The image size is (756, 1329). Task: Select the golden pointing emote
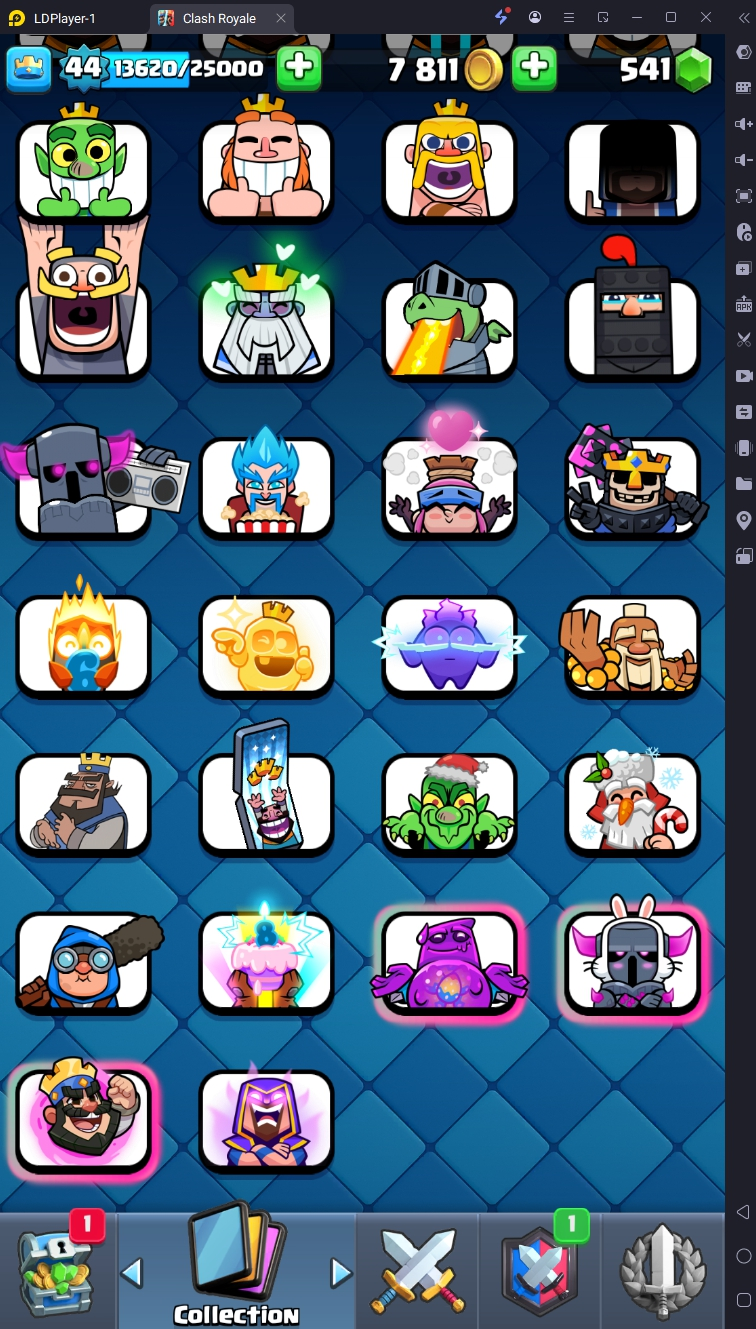[x=266, y=645]
